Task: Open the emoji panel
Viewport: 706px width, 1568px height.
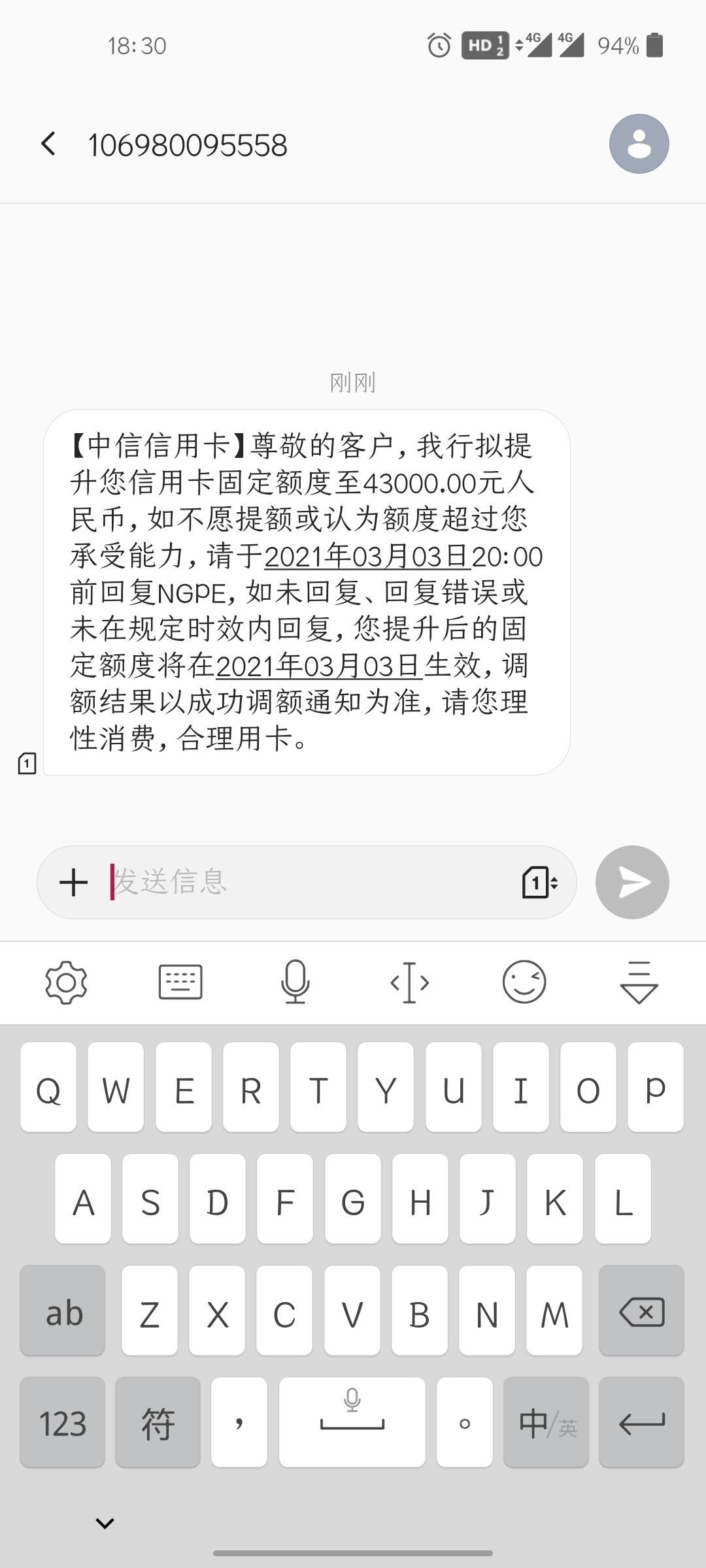Action: (x=524, y=982)
